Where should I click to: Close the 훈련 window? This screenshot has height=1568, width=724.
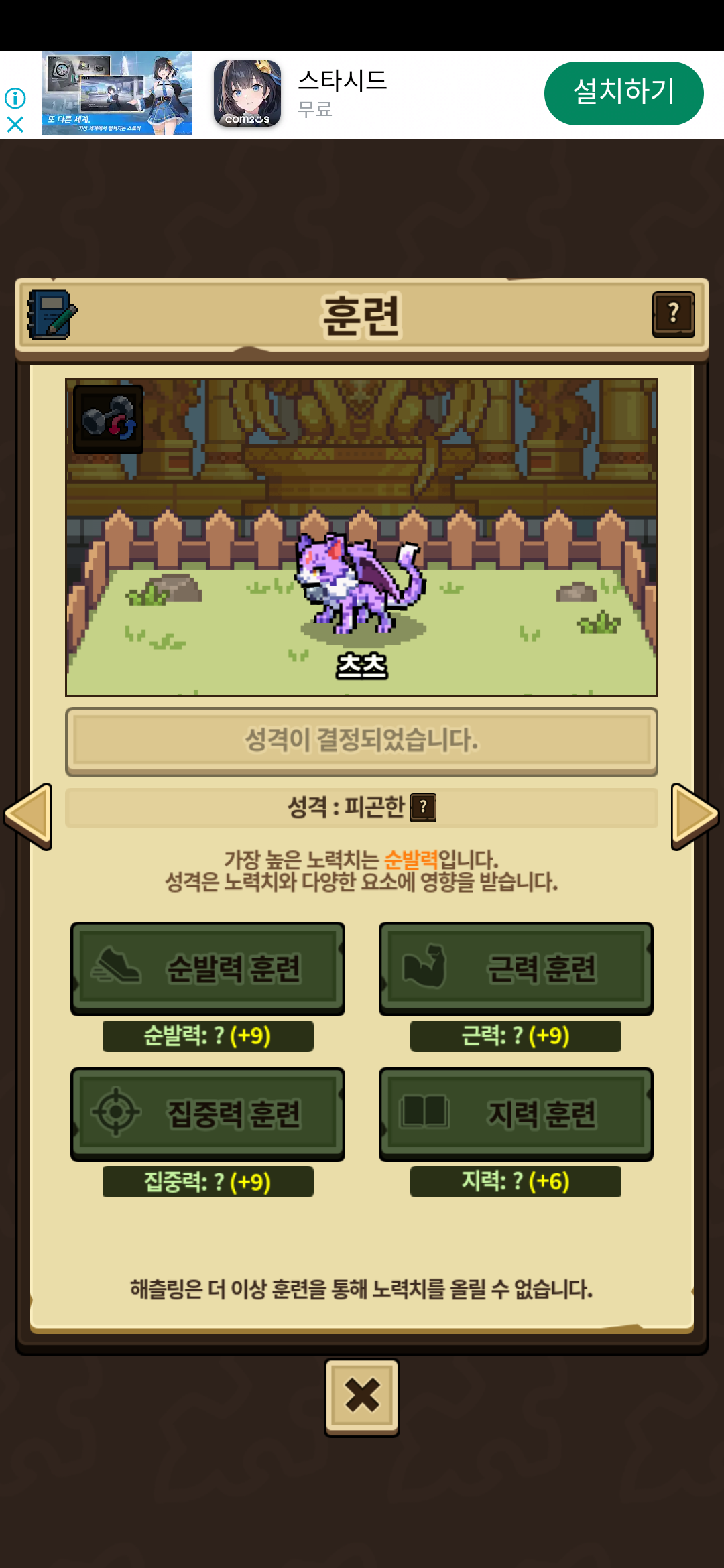[362, 1396]
